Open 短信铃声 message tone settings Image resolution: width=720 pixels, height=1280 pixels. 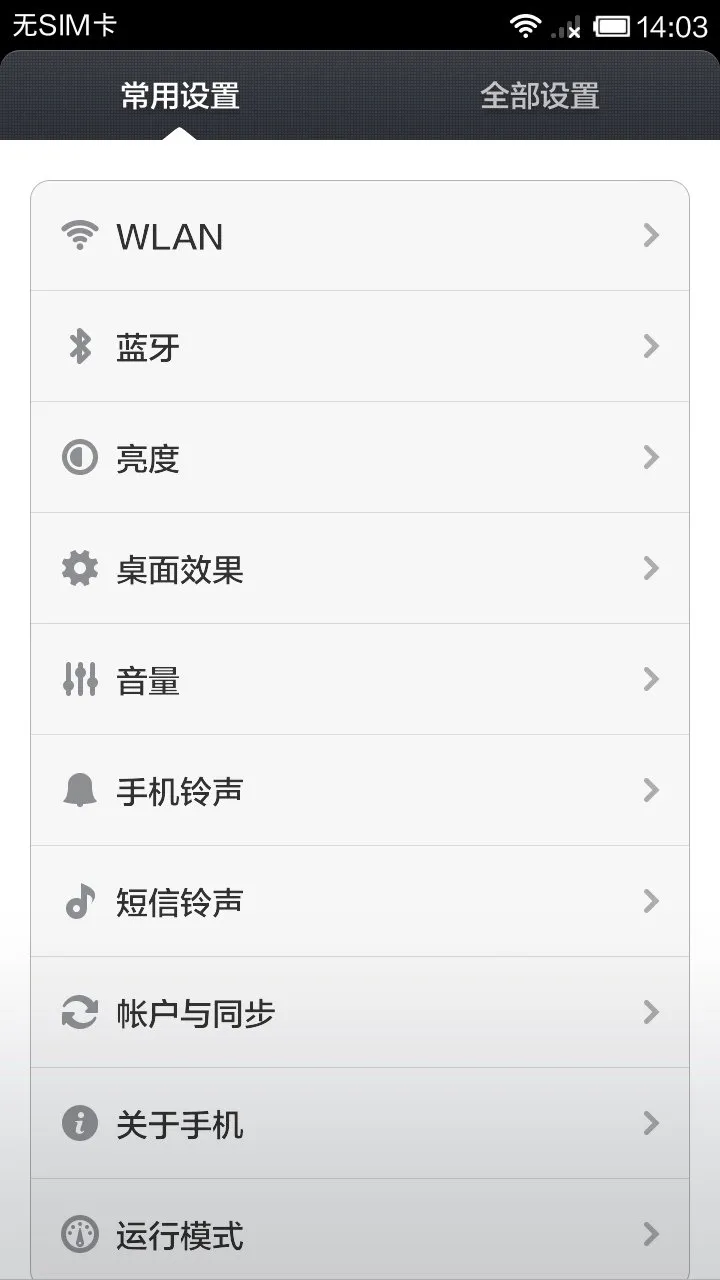[x=360, y=902]
